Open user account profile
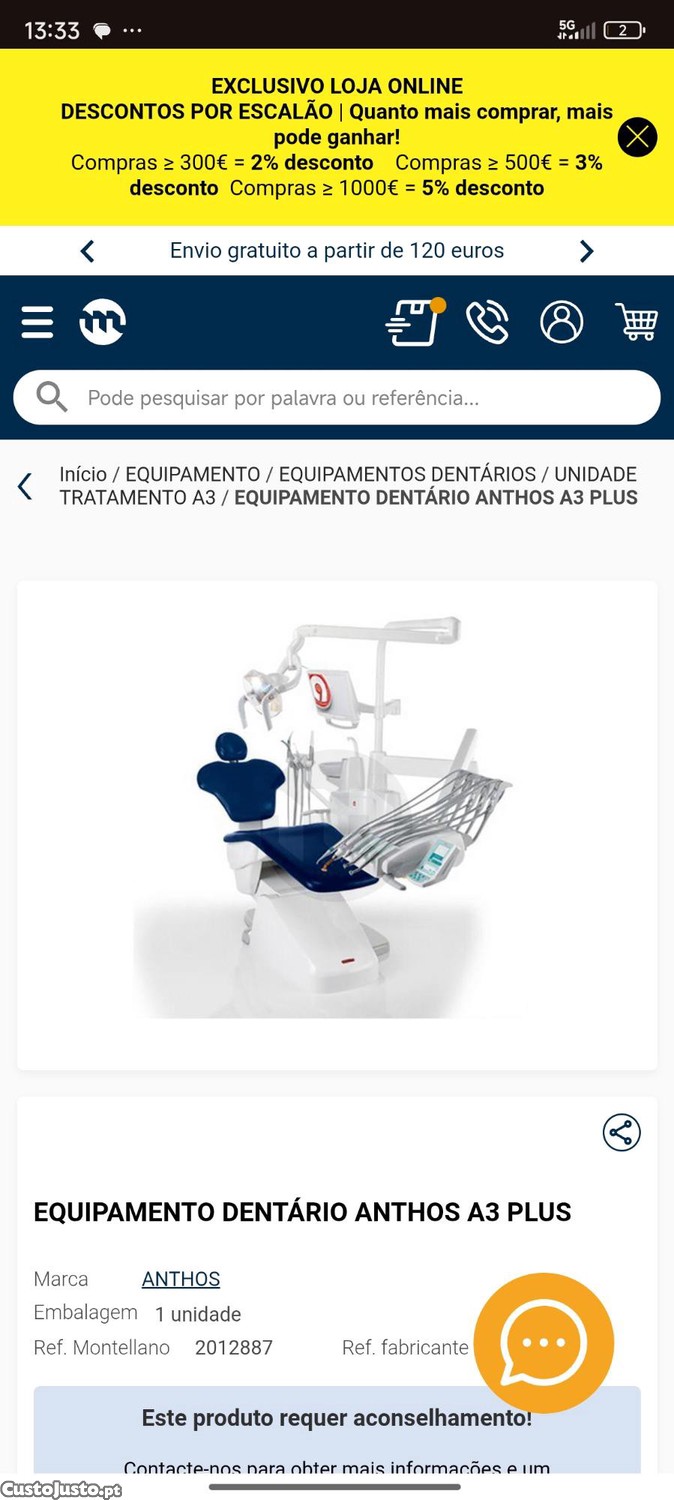Screen dimensions: 674x1500 click(x=561, y=322)
